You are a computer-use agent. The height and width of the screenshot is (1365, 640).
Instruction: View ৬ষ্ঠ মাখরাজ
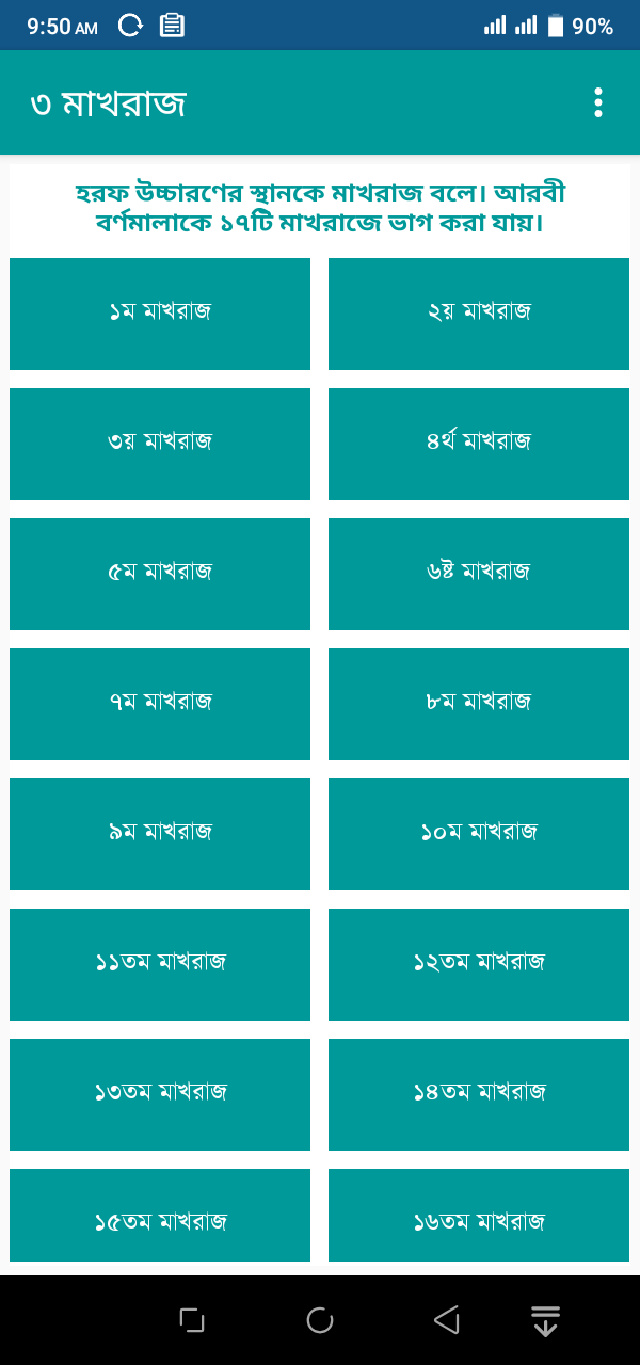coord(479,573)
